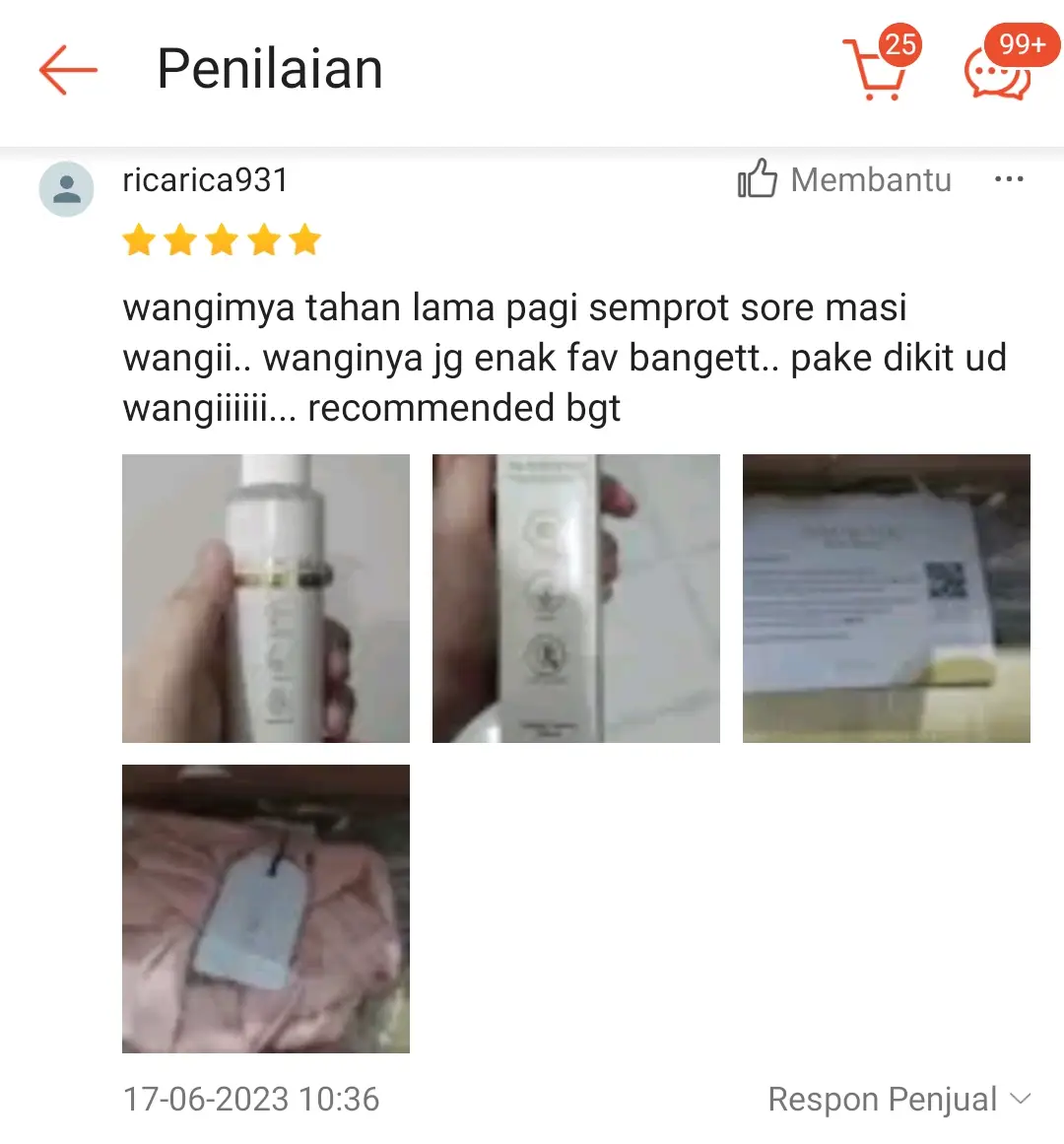
Task: Open the chat messages icon
Action: 997,71
